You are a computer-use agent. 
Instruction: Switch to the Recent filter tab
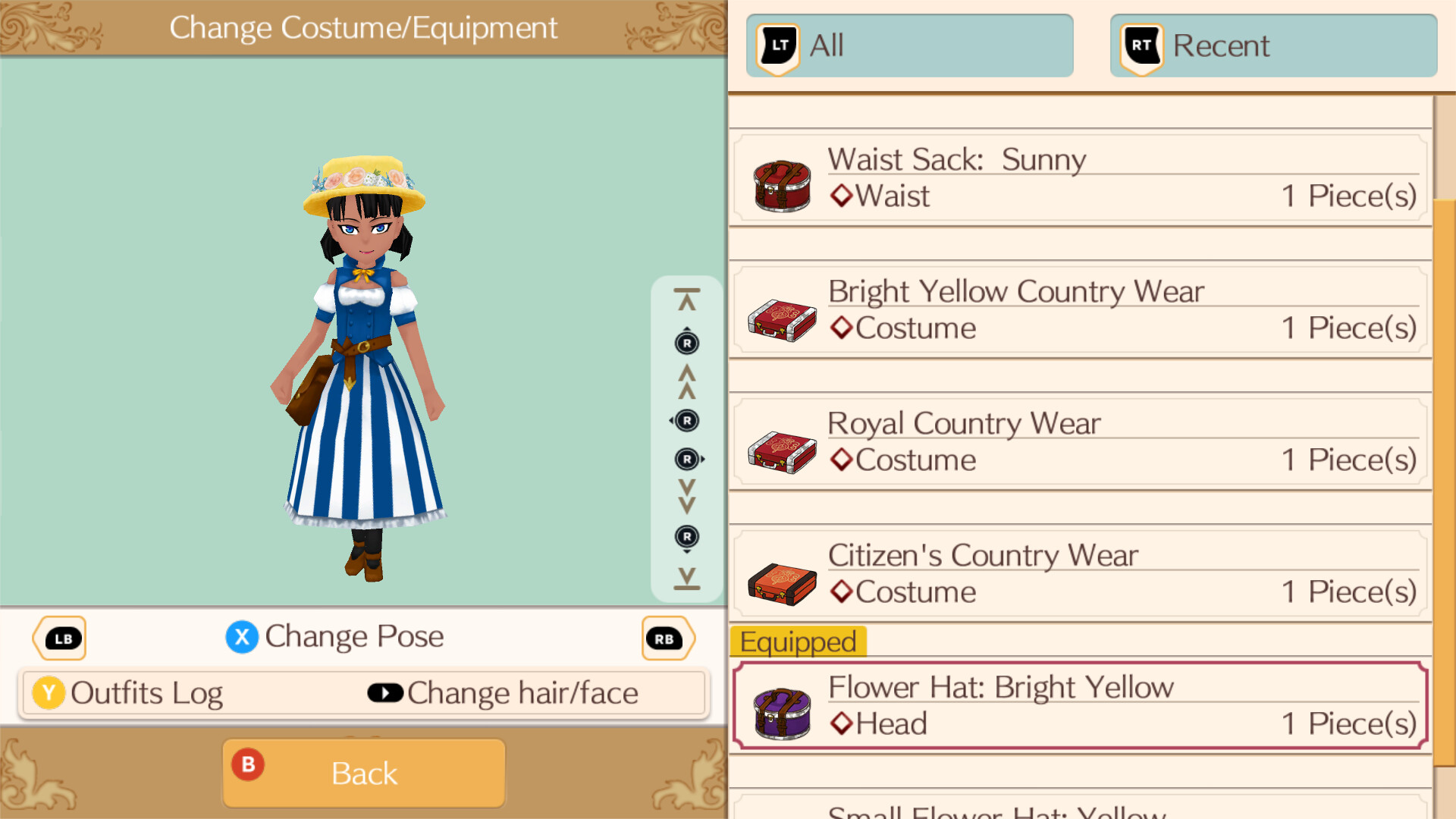click(x=1272, y=45)
